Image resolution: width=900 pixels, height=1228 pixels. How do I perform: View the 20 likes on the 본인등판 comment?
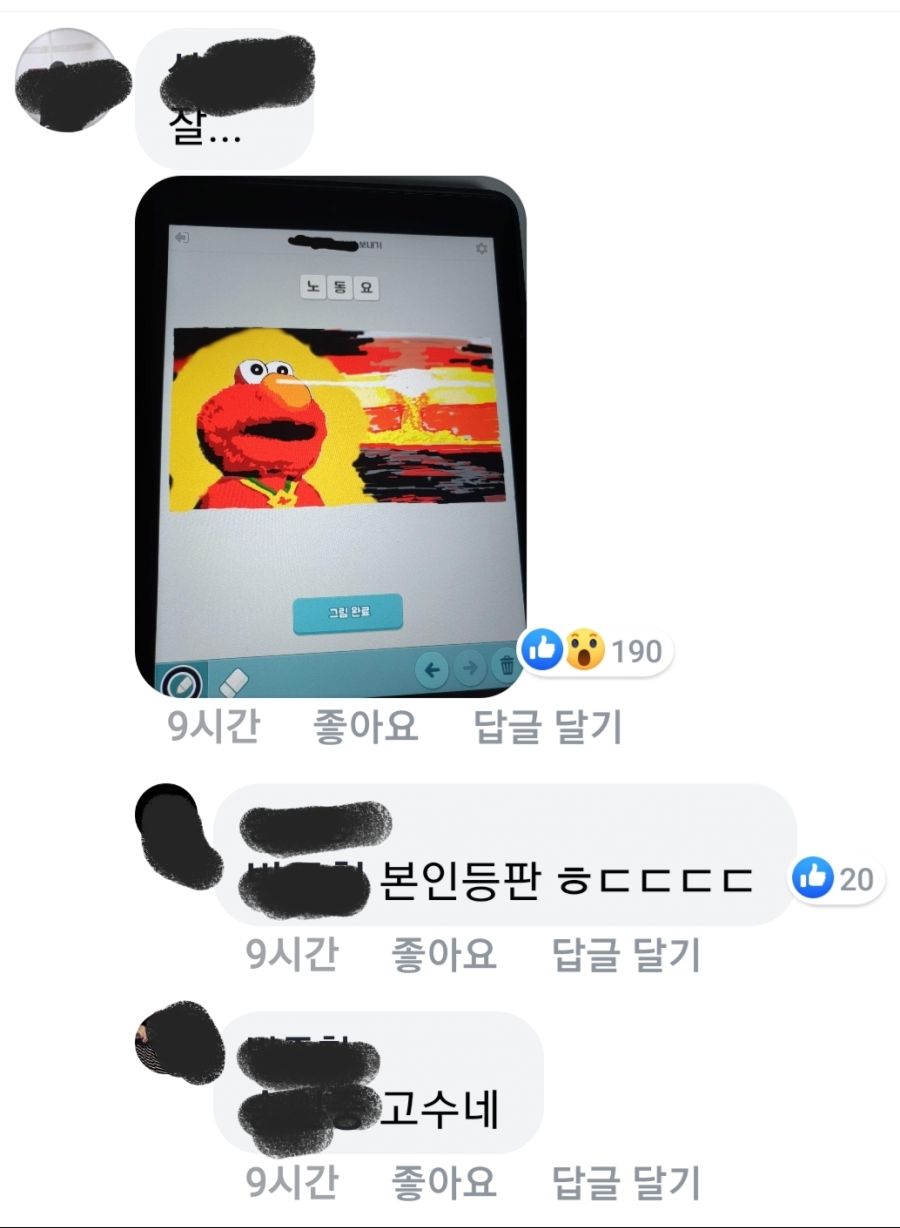pos(836,880)
